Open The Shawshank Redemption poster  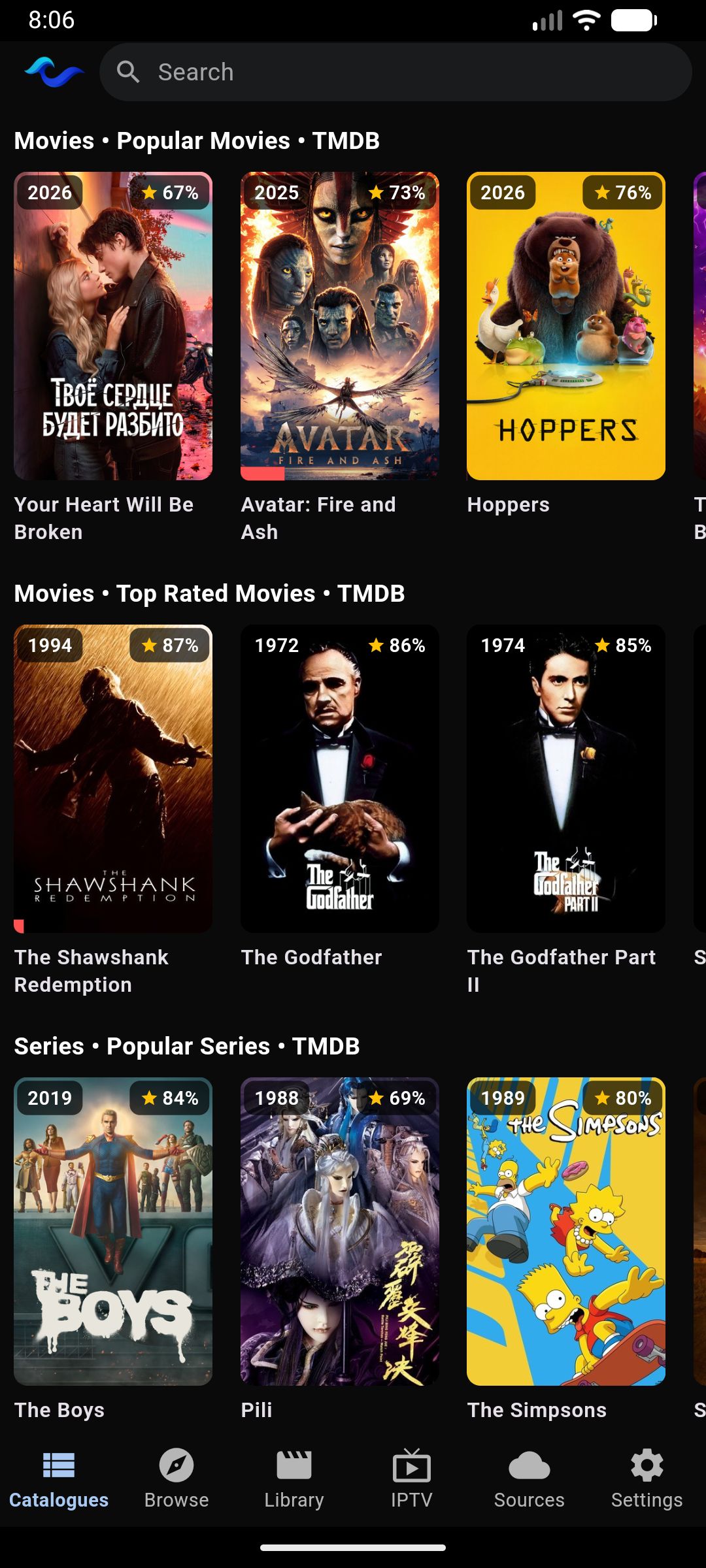click(112, 777)
